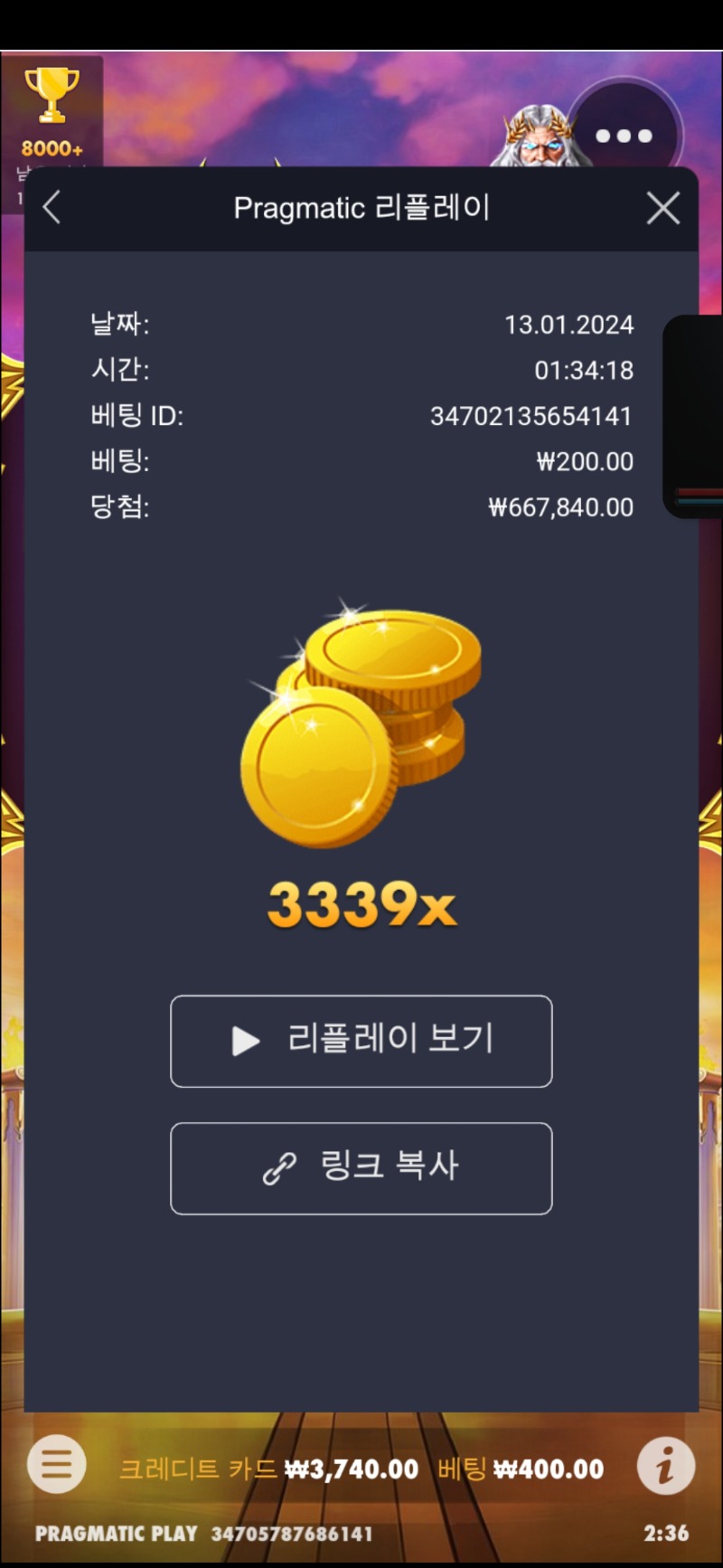Close the Pragmatic replay dialog
The height and width of the screenshot is (1568, 723).
[x=663, y=208]
